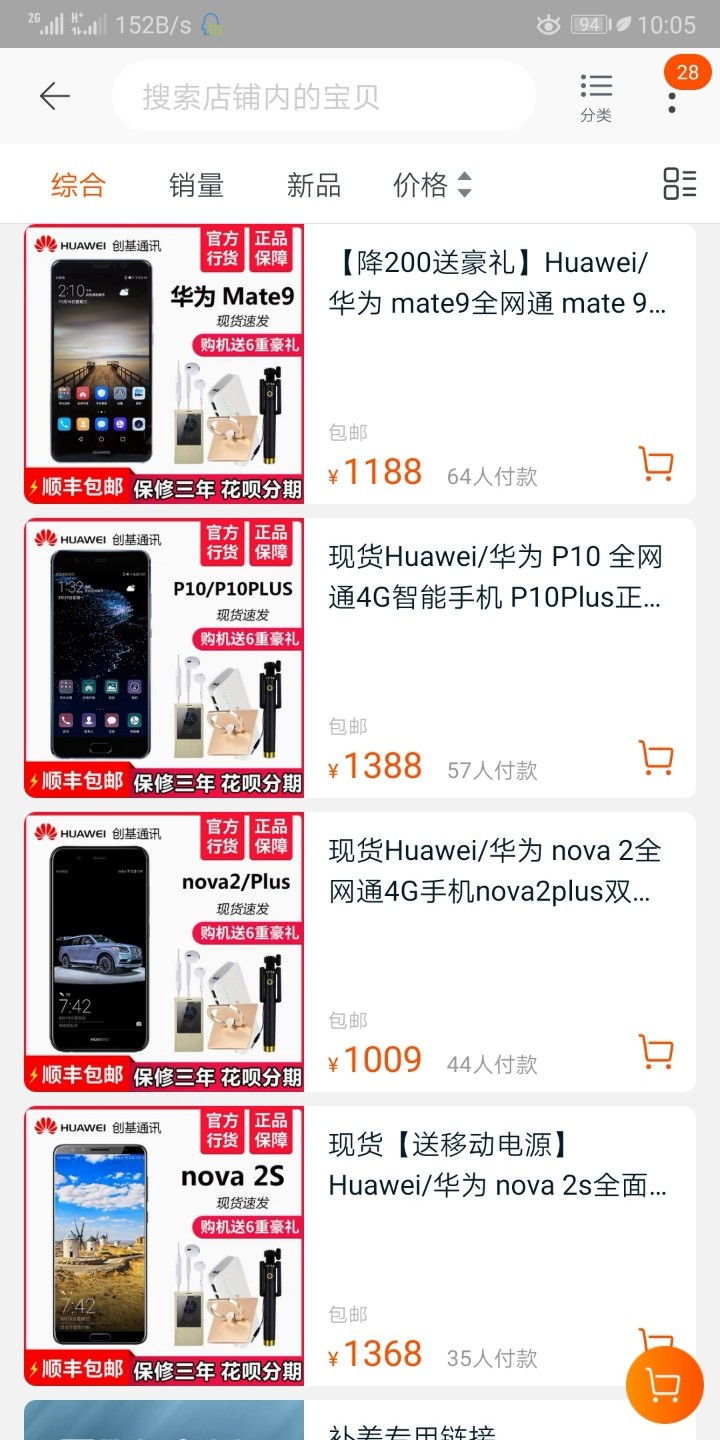Sort products by 销量

[196, 185]
